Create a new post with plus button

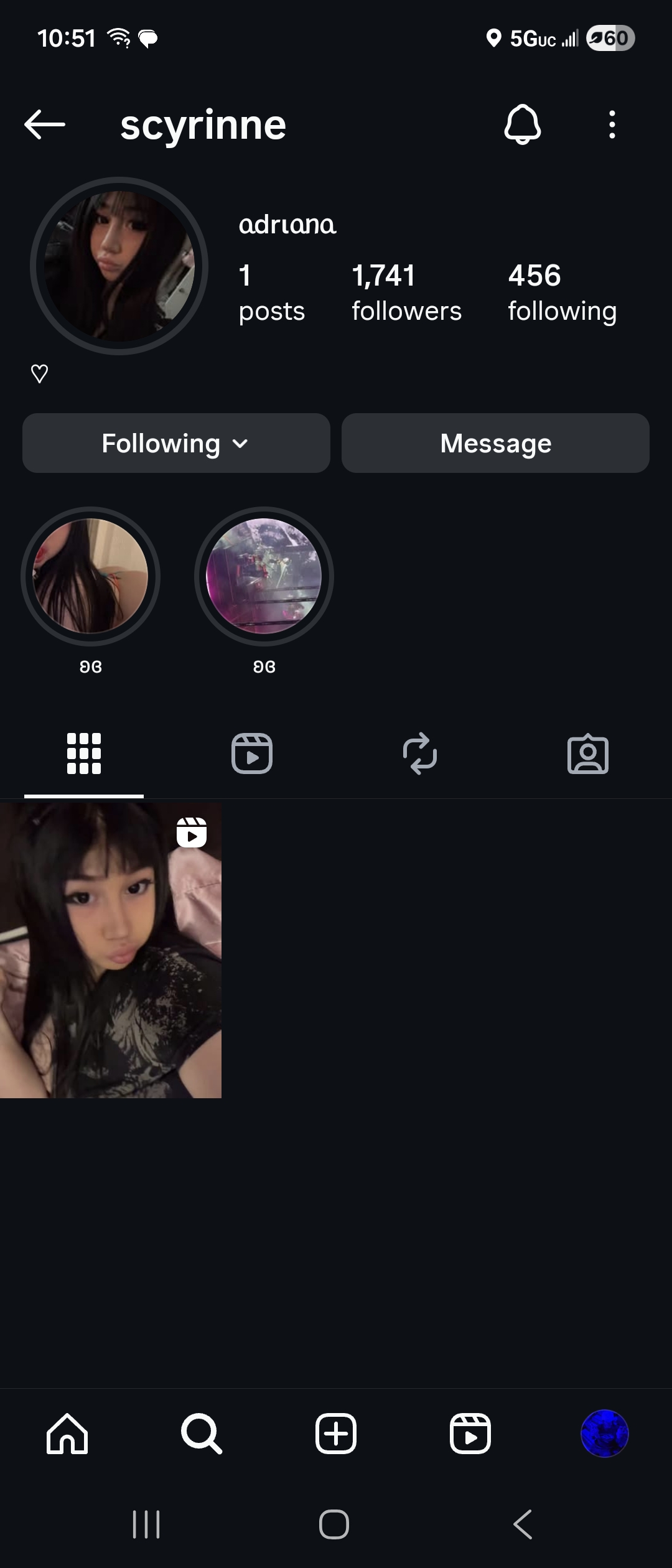pyautogui.click(x=336, y=1434)
